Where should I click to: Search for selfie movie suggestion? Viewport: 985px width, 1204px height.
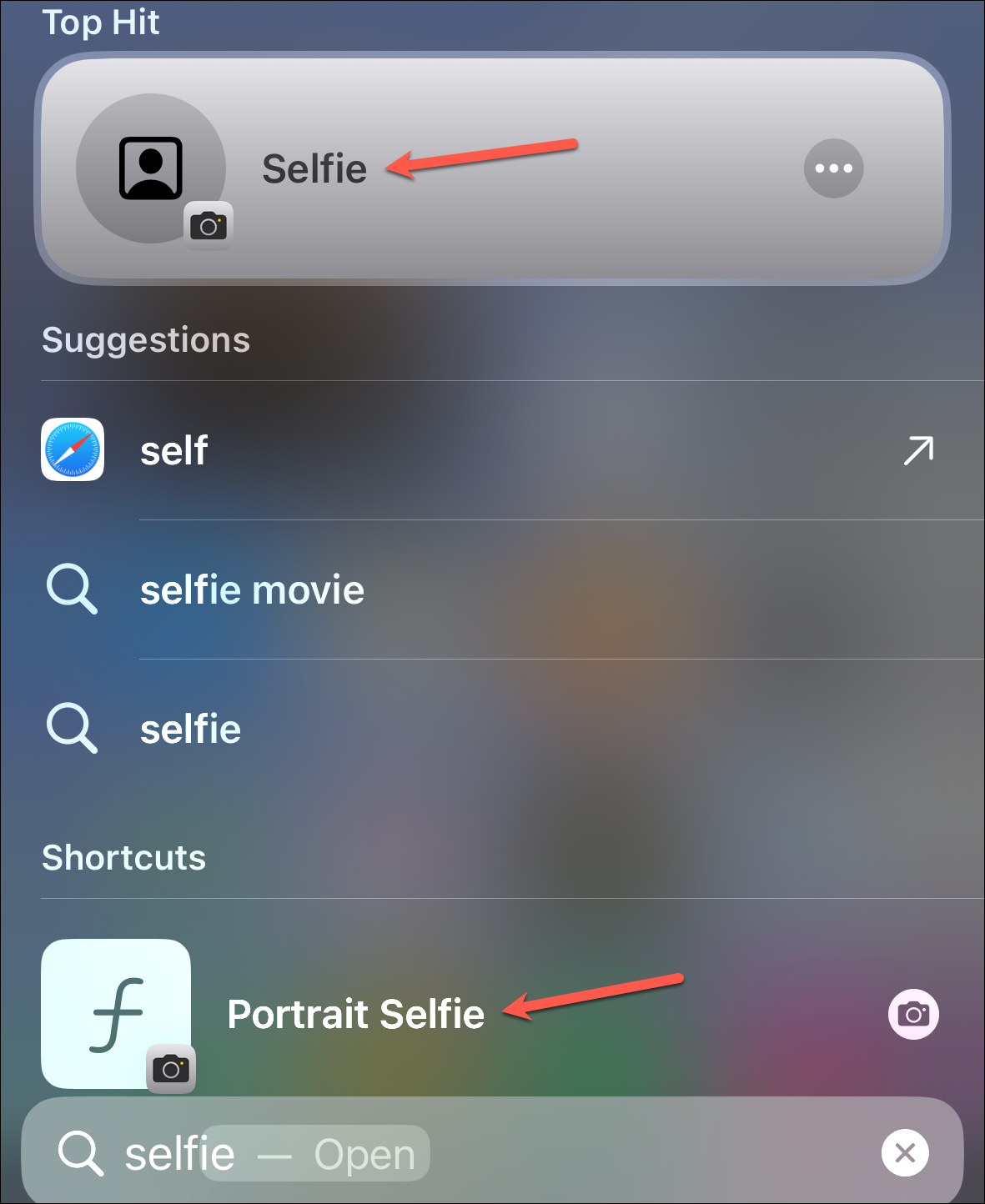point(252,590)
